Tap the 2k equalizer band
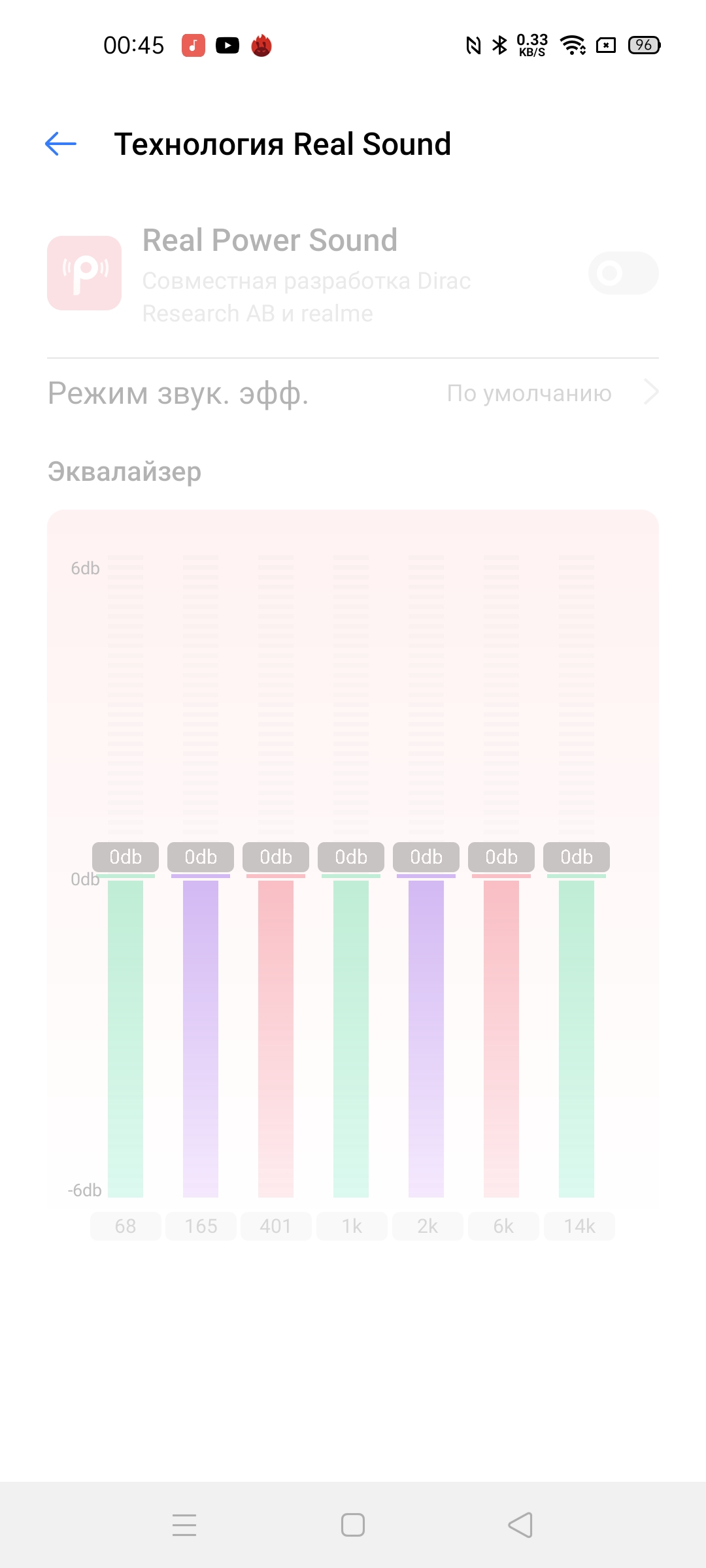706x1568 pixels. [x=427, y=1226]
